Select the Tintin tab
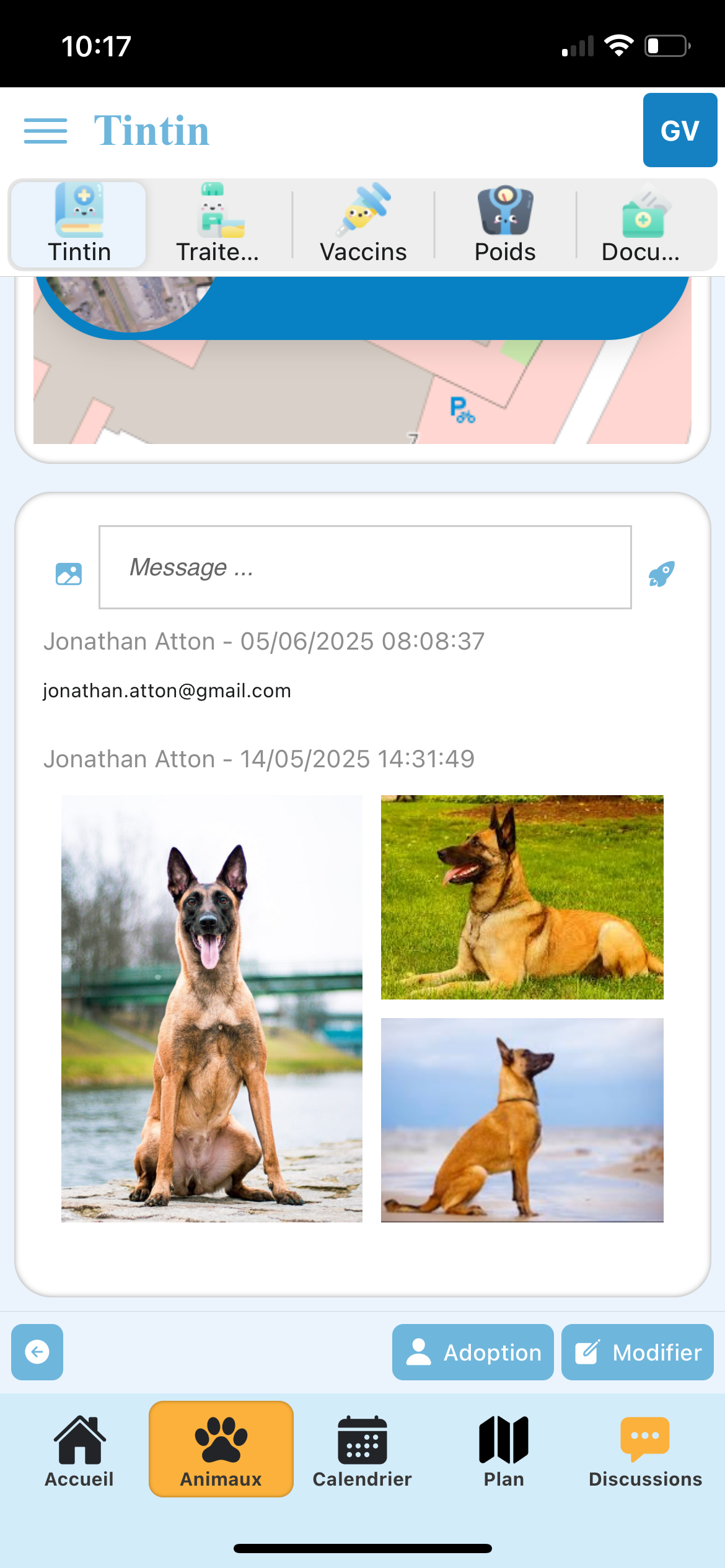Viewport: 725px width, 1568px height. (79, 224)
